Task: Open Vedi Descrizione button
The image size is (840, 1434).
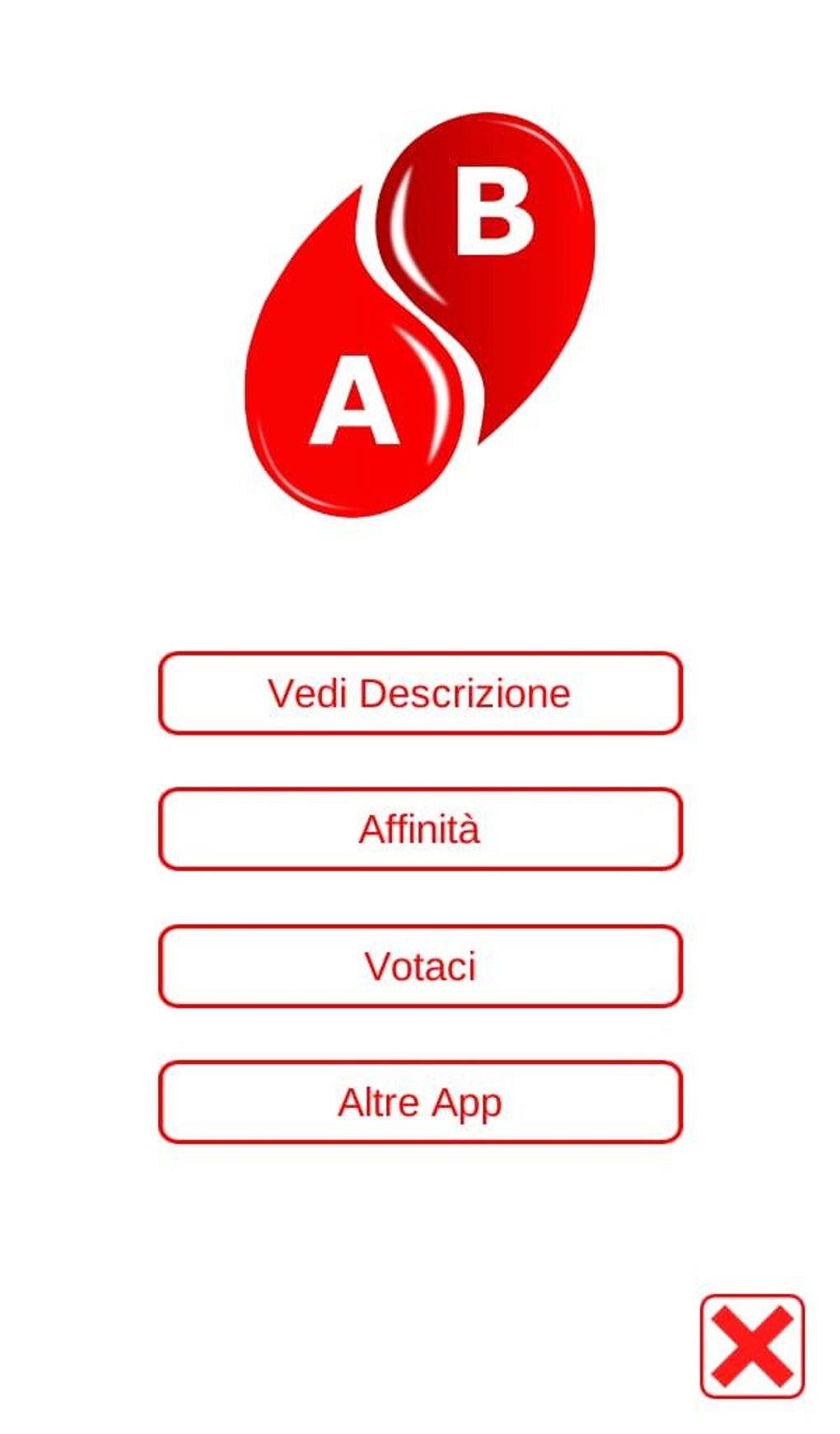Action: [420, 693]
